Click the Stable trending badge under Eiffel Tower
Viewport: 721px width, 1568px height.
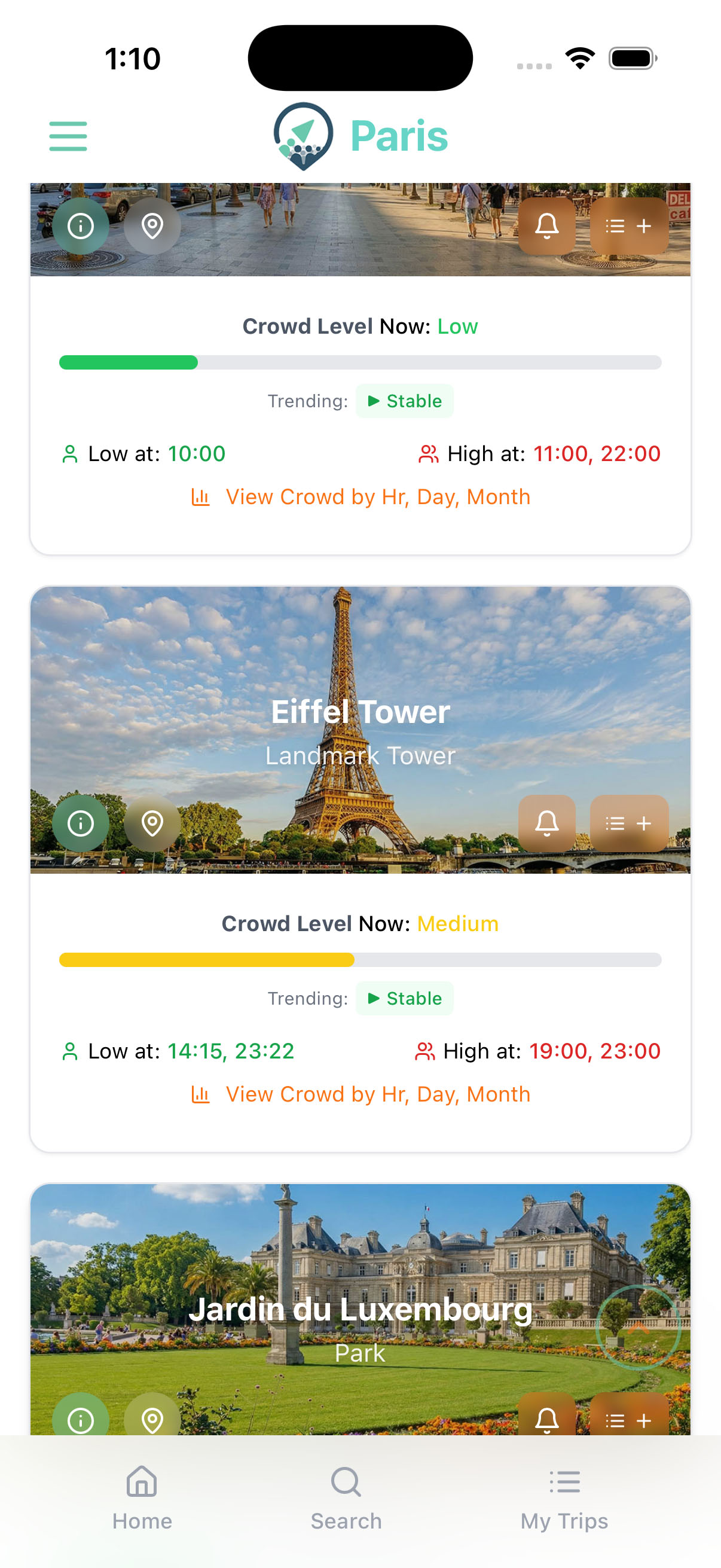[x=404, y=998]
